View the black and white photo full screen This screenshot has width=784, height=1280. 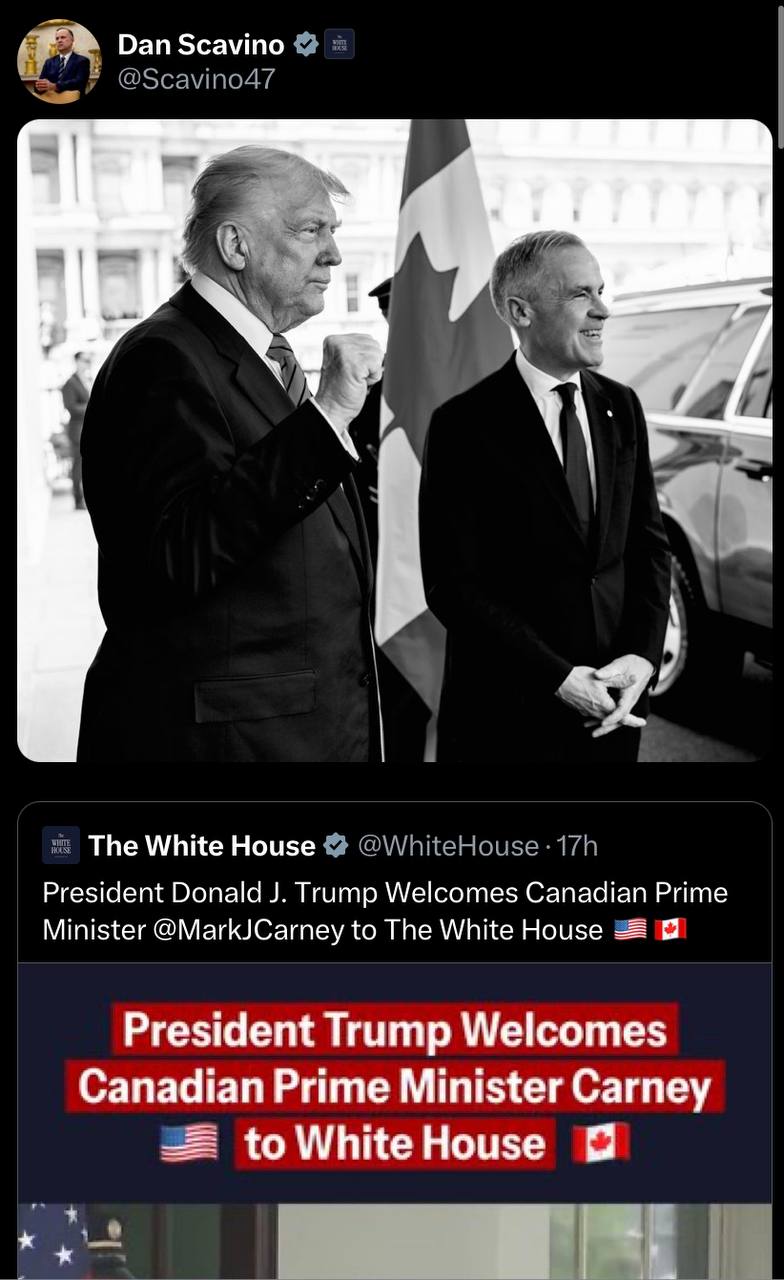click(x=395, y=440)
